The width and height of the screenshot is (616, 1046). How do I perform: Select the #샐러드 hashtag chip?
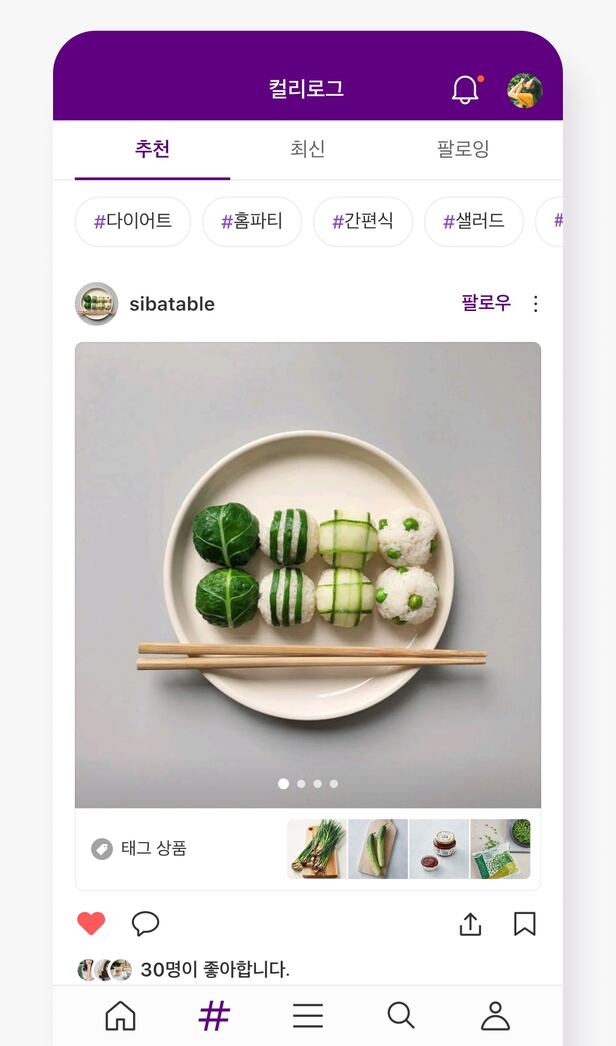(474, 221)
